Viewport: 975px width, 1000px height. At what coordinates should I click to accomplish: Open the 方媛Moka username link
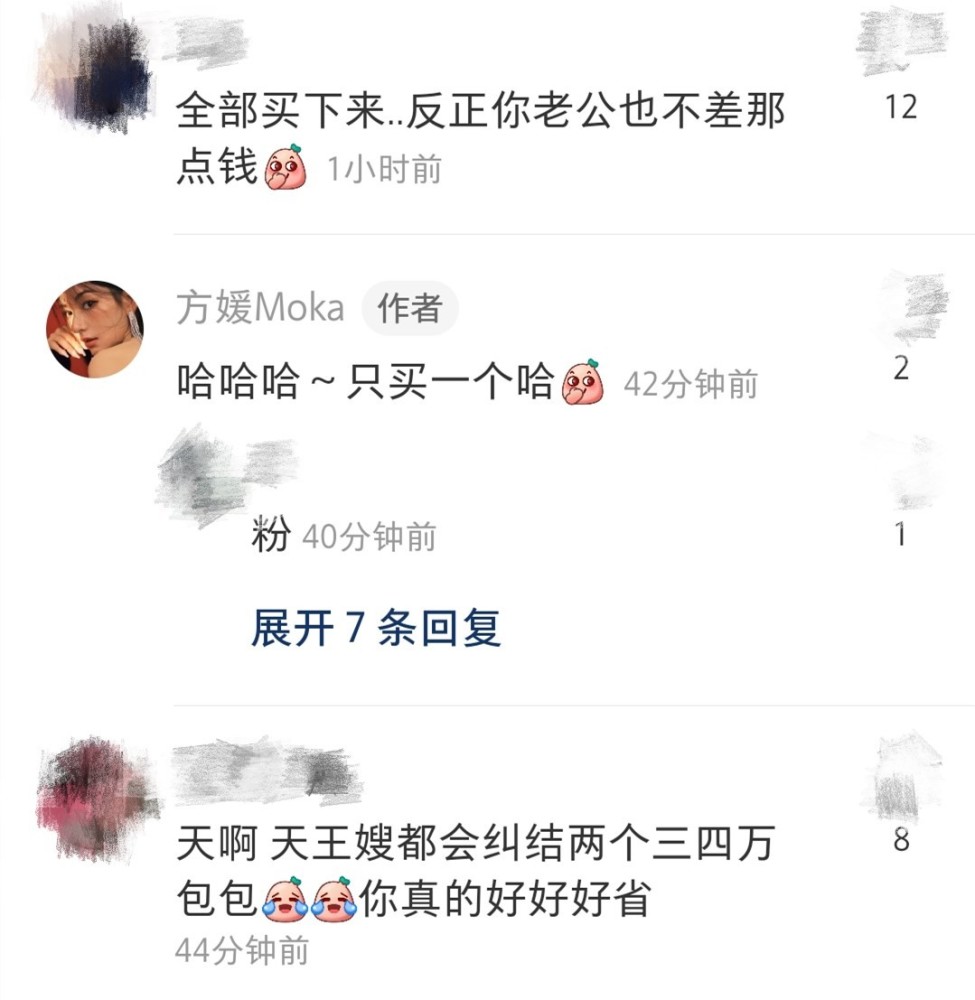point(260,308)
